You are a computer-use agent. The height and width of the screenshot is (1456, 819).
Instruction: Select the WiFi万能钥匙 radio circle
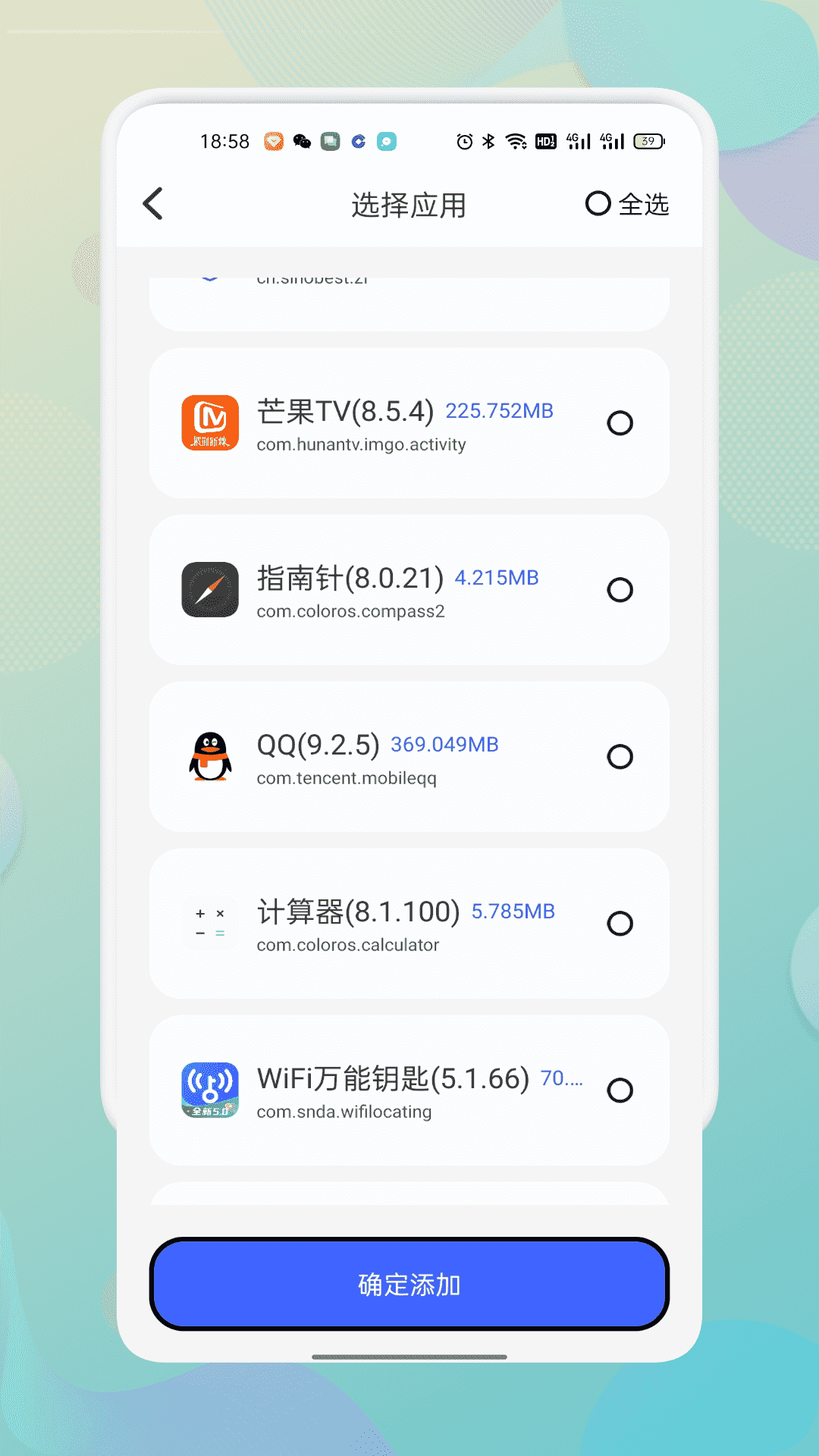coord(620,1090)
